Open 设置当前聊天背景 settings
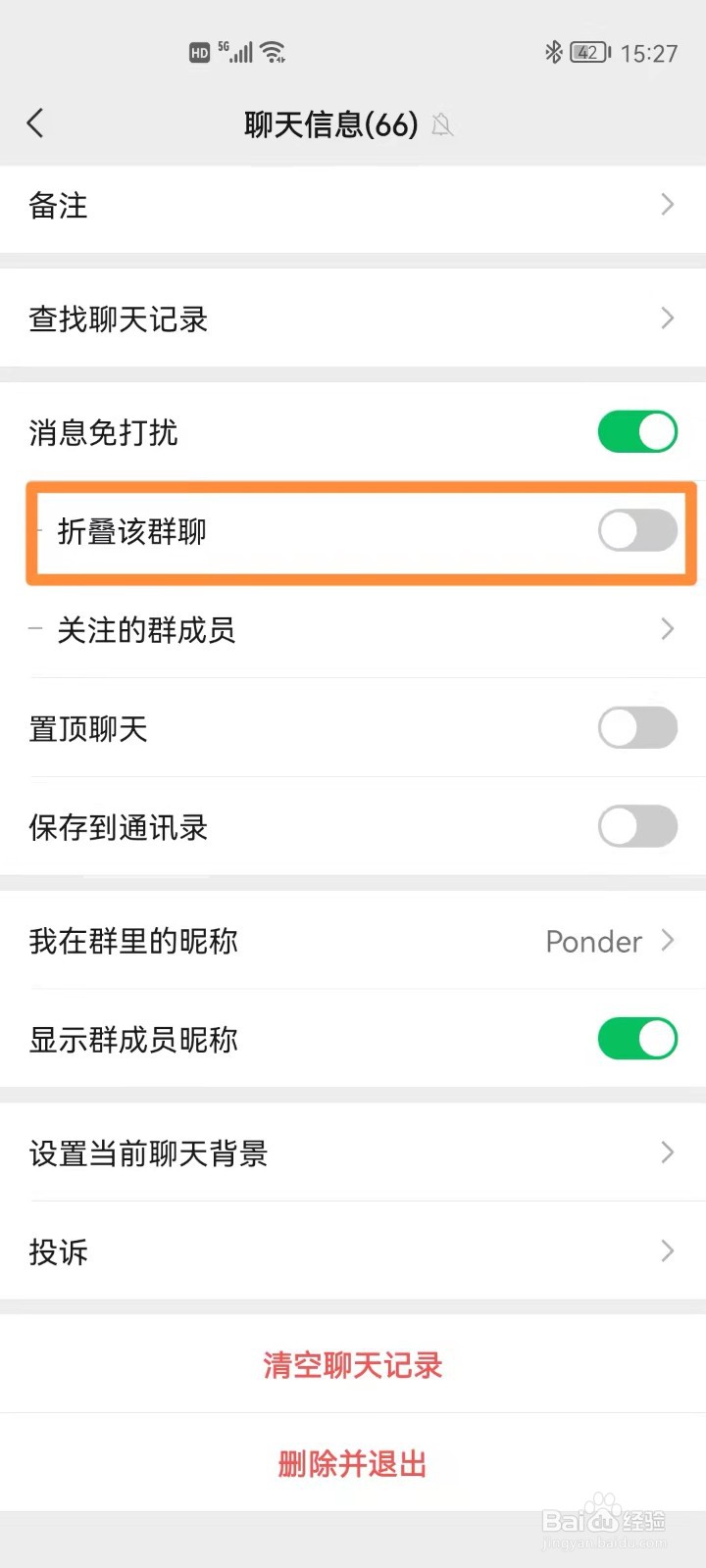706x1568 pixels. pos(667,1153)
